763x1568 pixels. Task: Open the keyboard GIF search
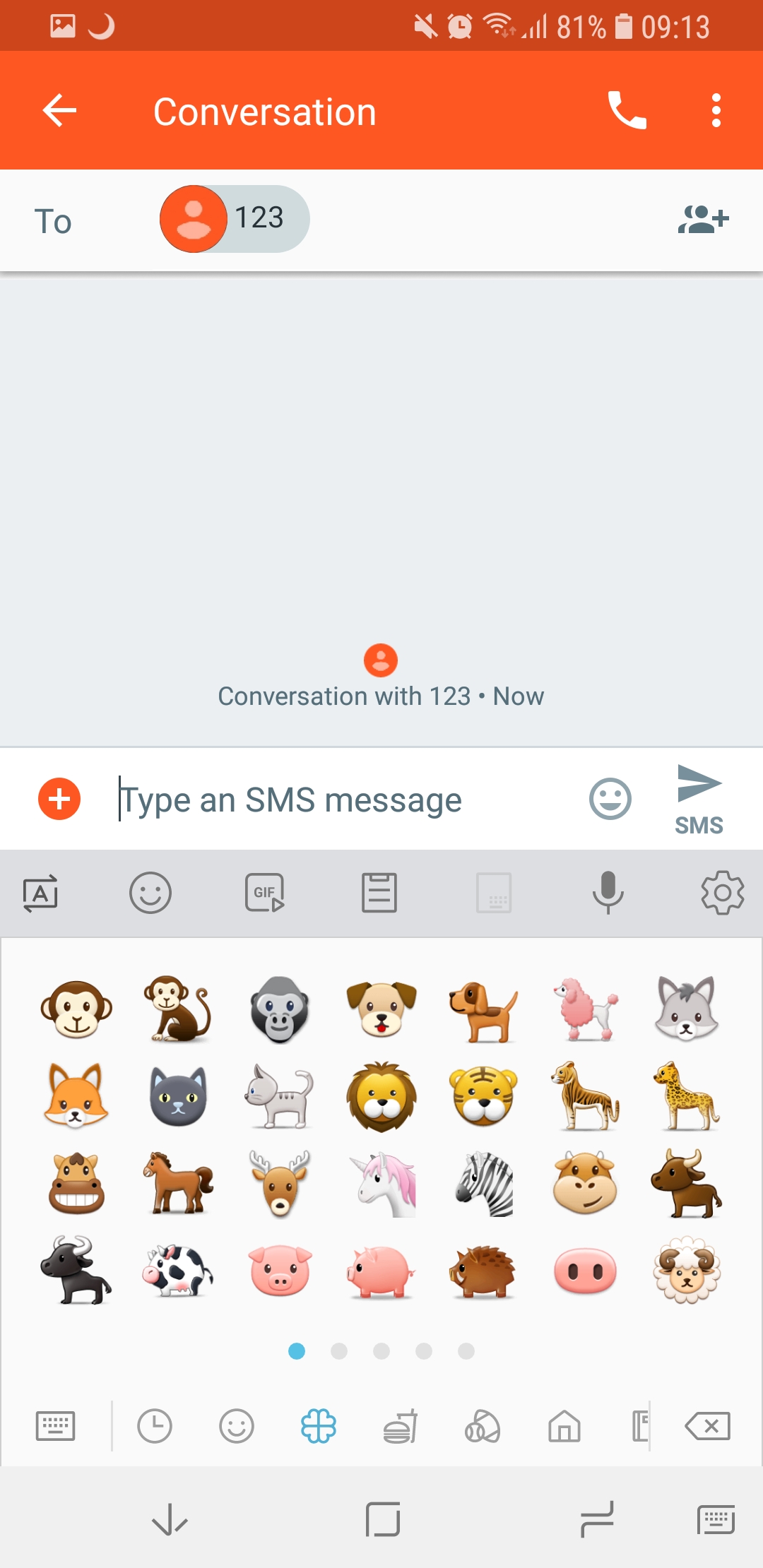coord(265,893)
